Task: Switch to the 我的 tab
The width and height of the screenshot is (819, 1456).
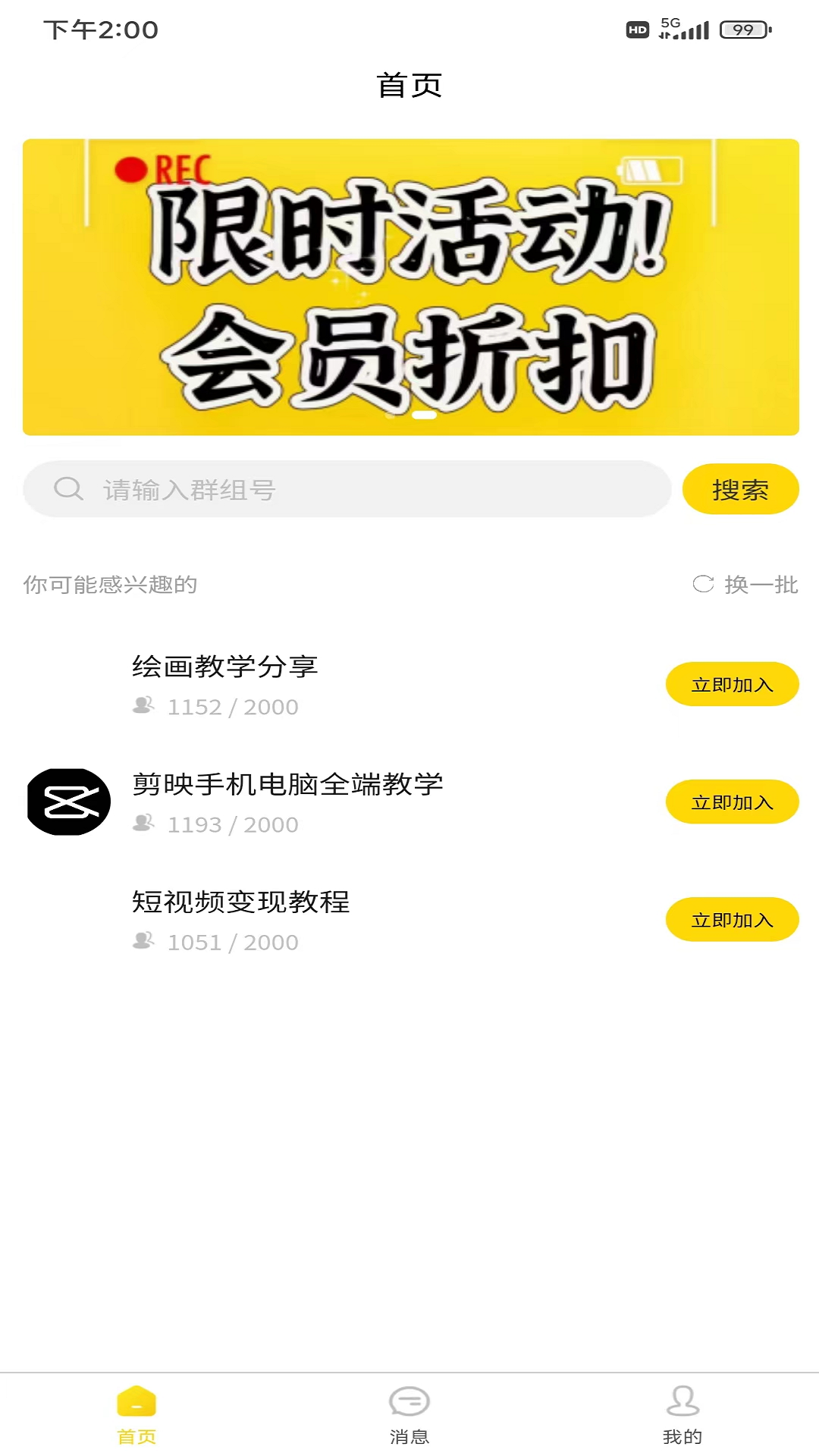Action: (681, 1429)
